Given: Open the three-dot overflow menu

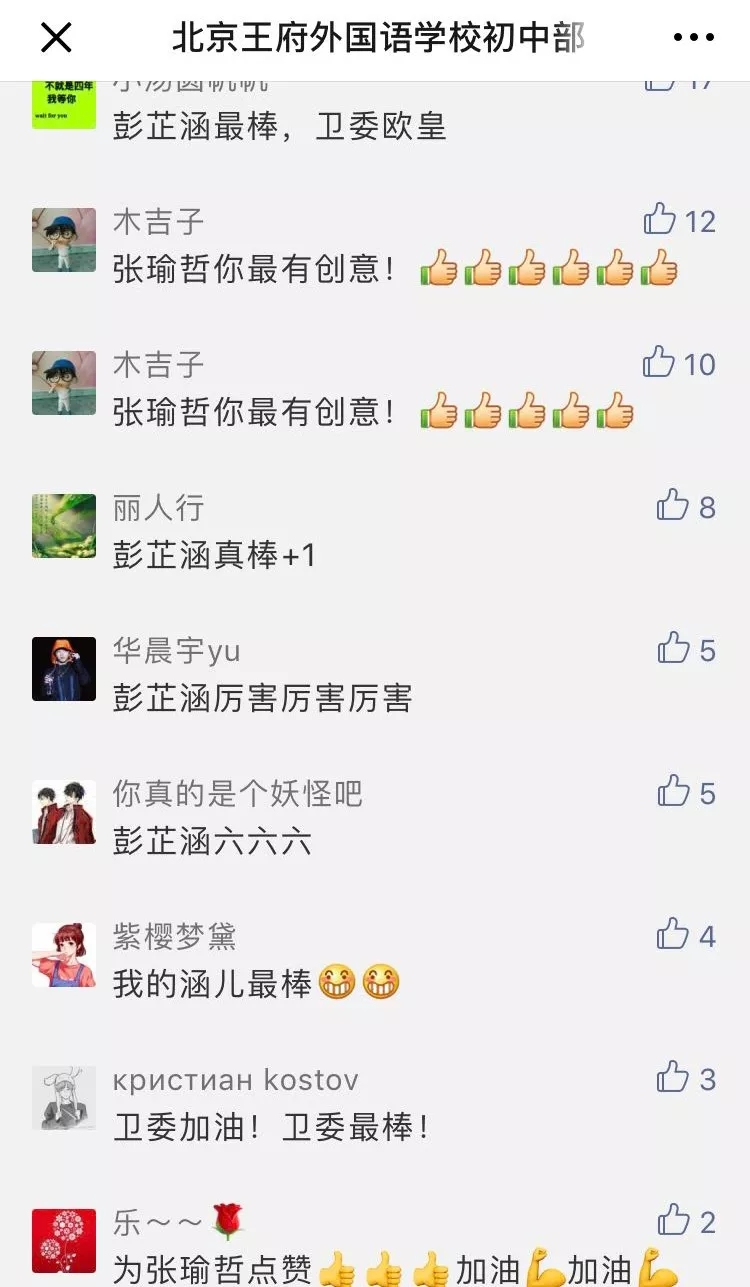Looking at the screenshot, I should click(693, 38).
